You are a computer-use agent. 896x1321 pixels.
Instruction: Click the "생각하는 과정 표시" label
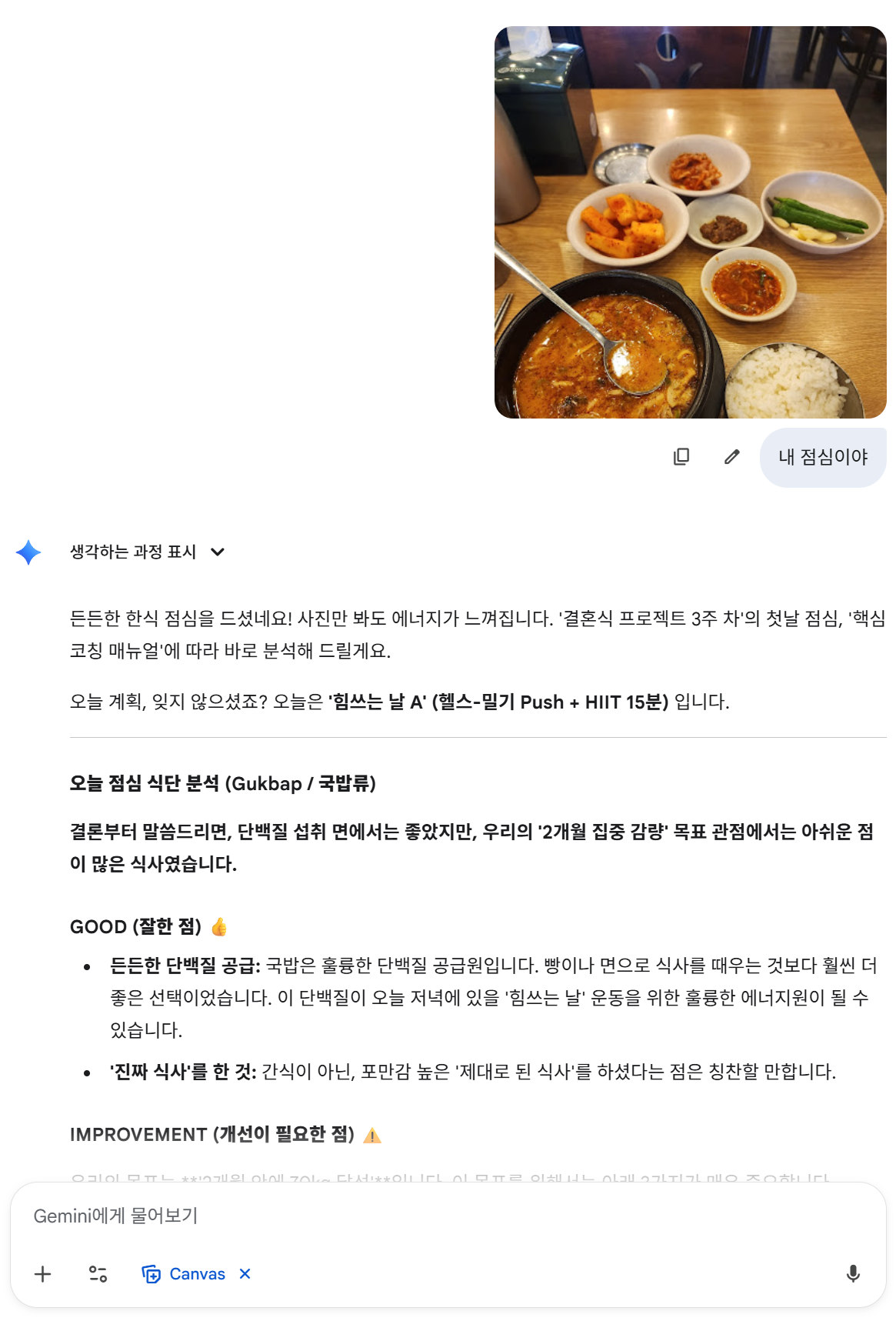[x=131, y=552]
